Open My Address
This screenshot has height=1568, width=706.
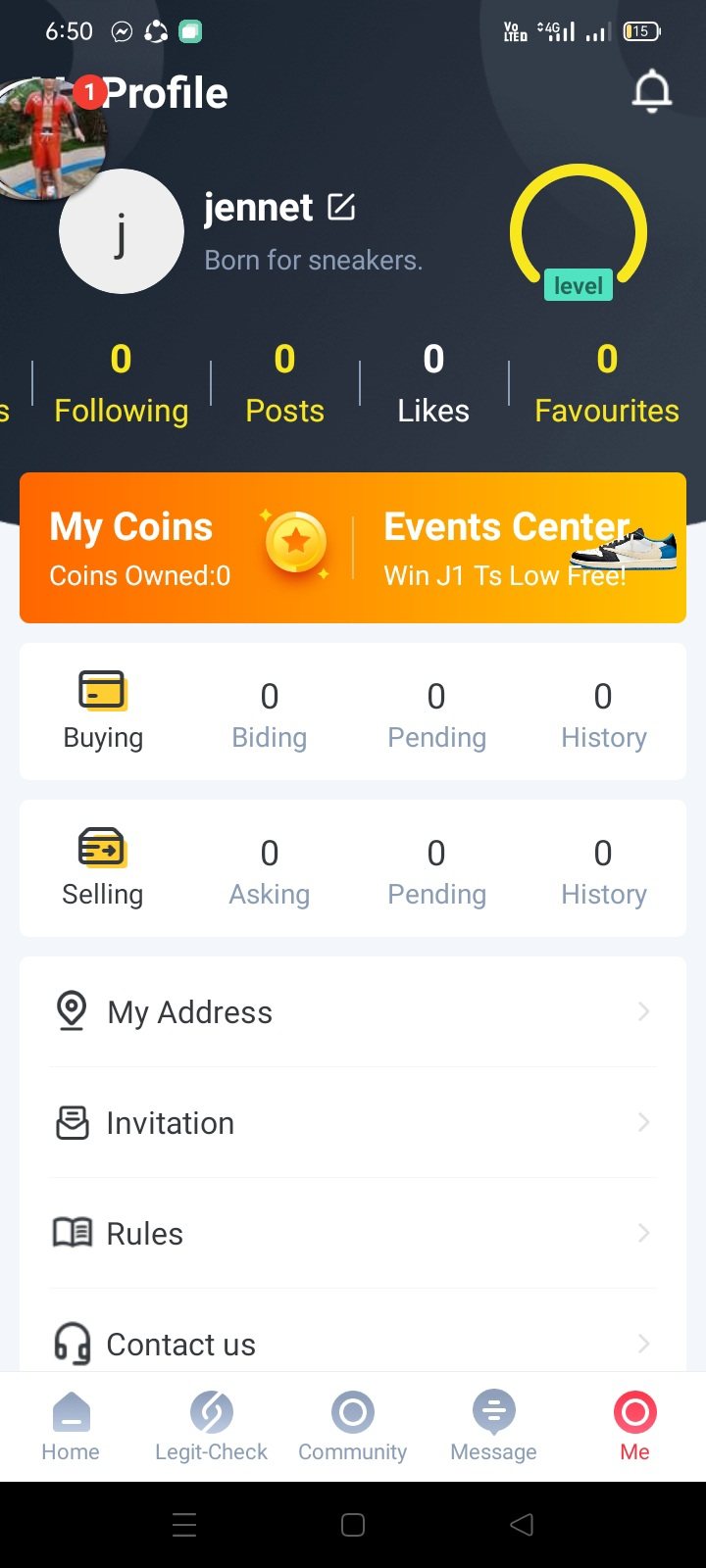point(353,1011)
